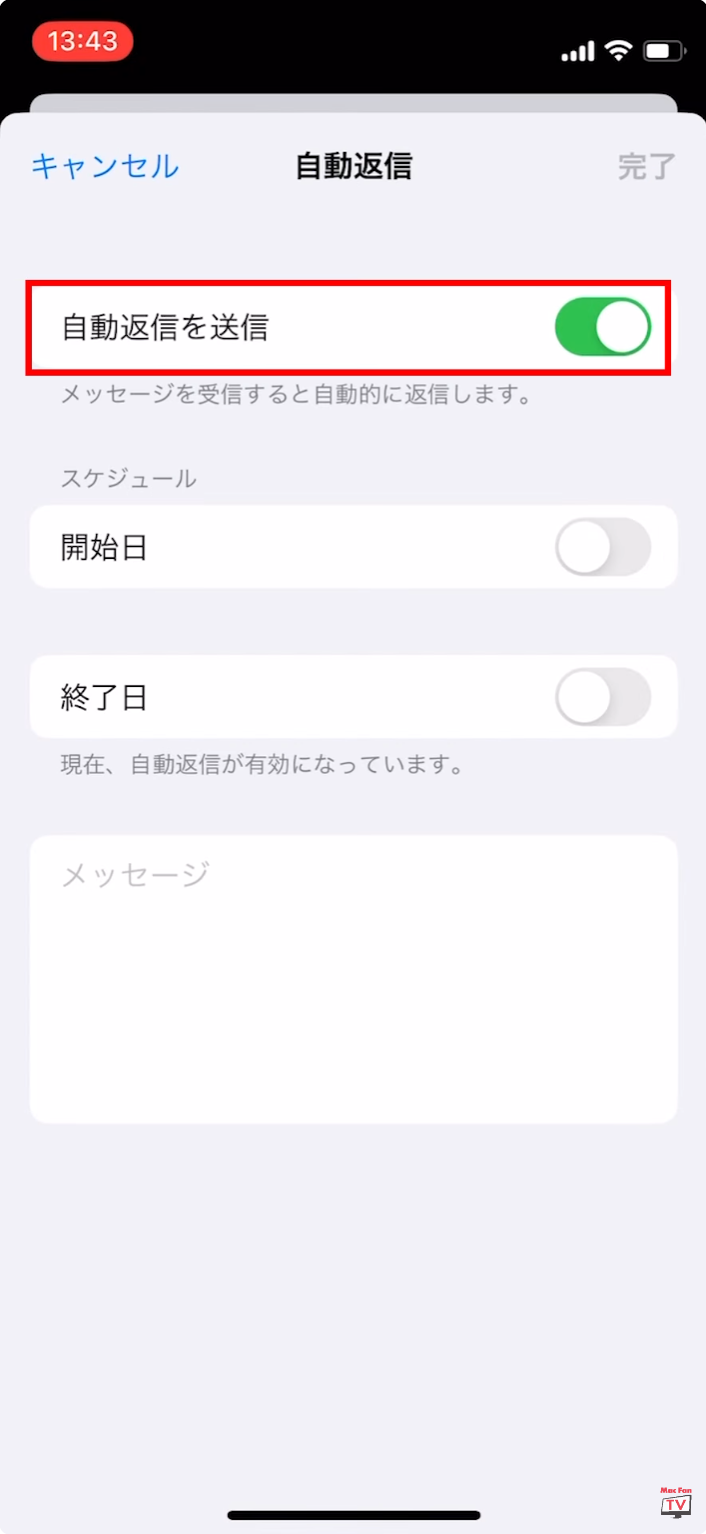Tap 完了 to finish
The height and width of the screenshot is (1534, 706).
[x=646, y=167]
